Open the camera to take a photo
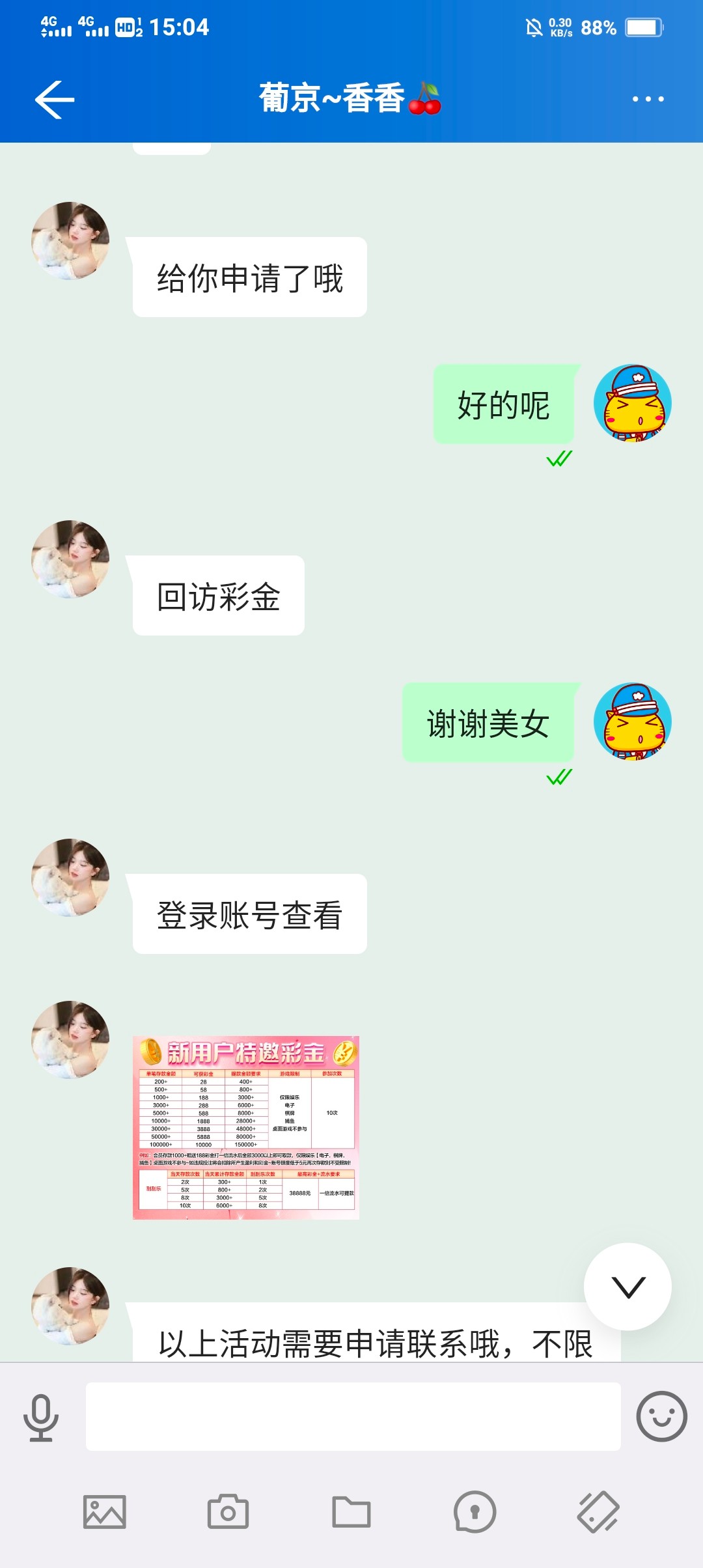 point(228,1512)
